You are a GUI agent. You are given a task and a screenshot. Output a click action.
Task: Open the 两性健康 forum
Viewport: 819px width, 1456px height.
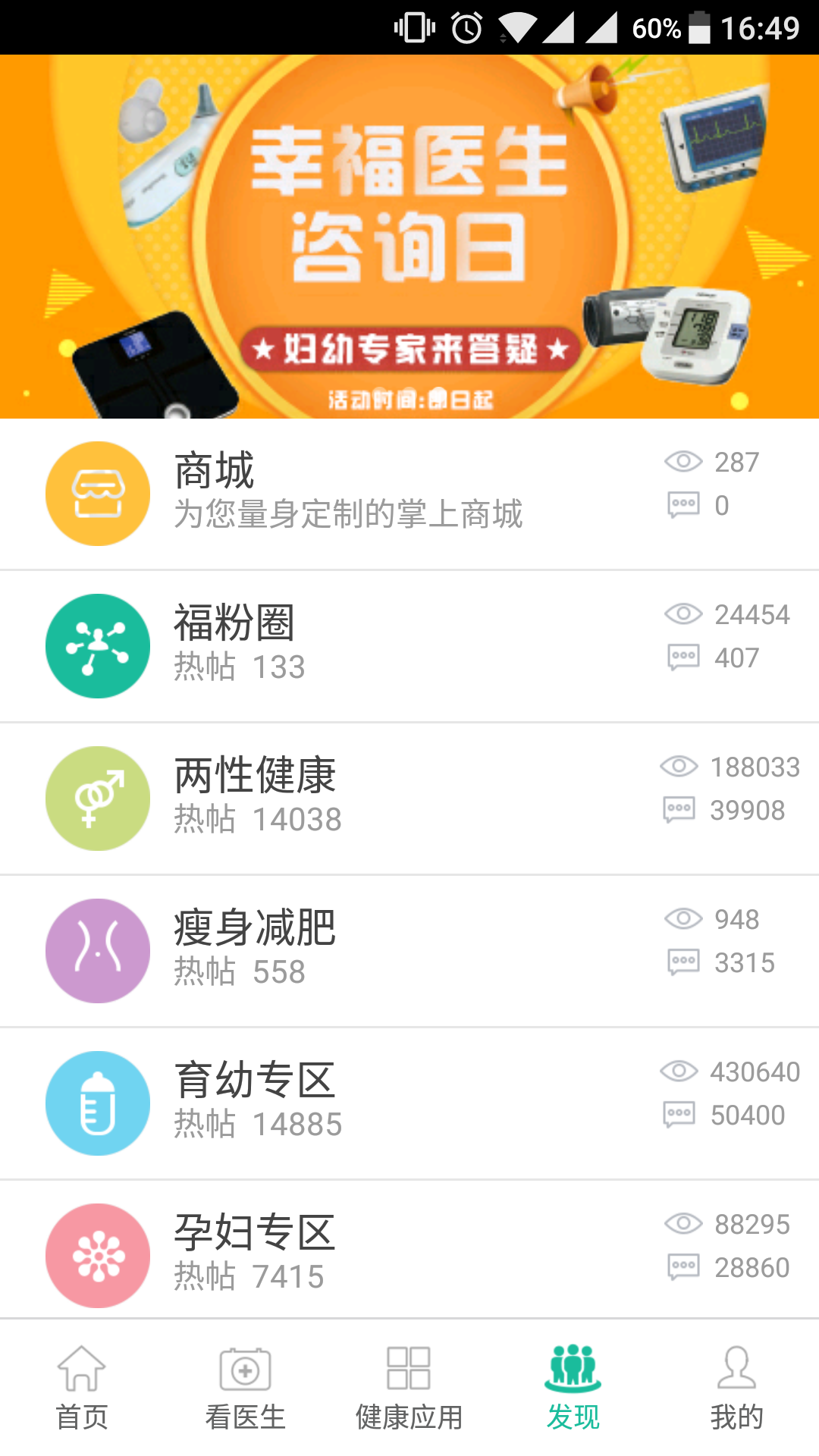tap(349, 798)
